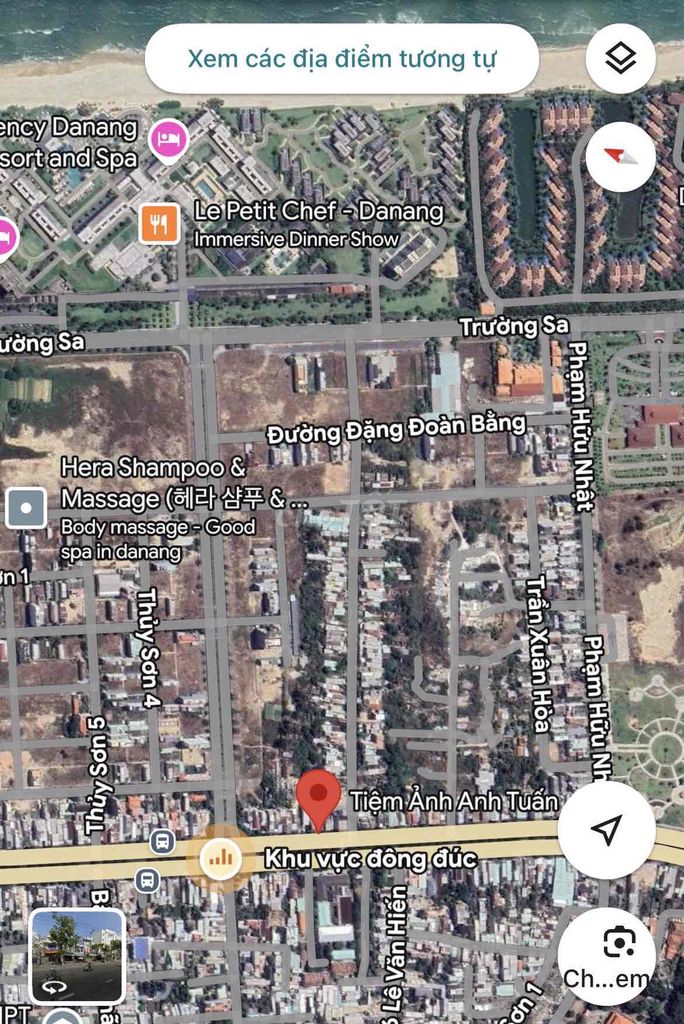684x1024 pixels.
Task: Select the Regency Danang Resort and Spa hotel marker
Action: coord(168,137)
